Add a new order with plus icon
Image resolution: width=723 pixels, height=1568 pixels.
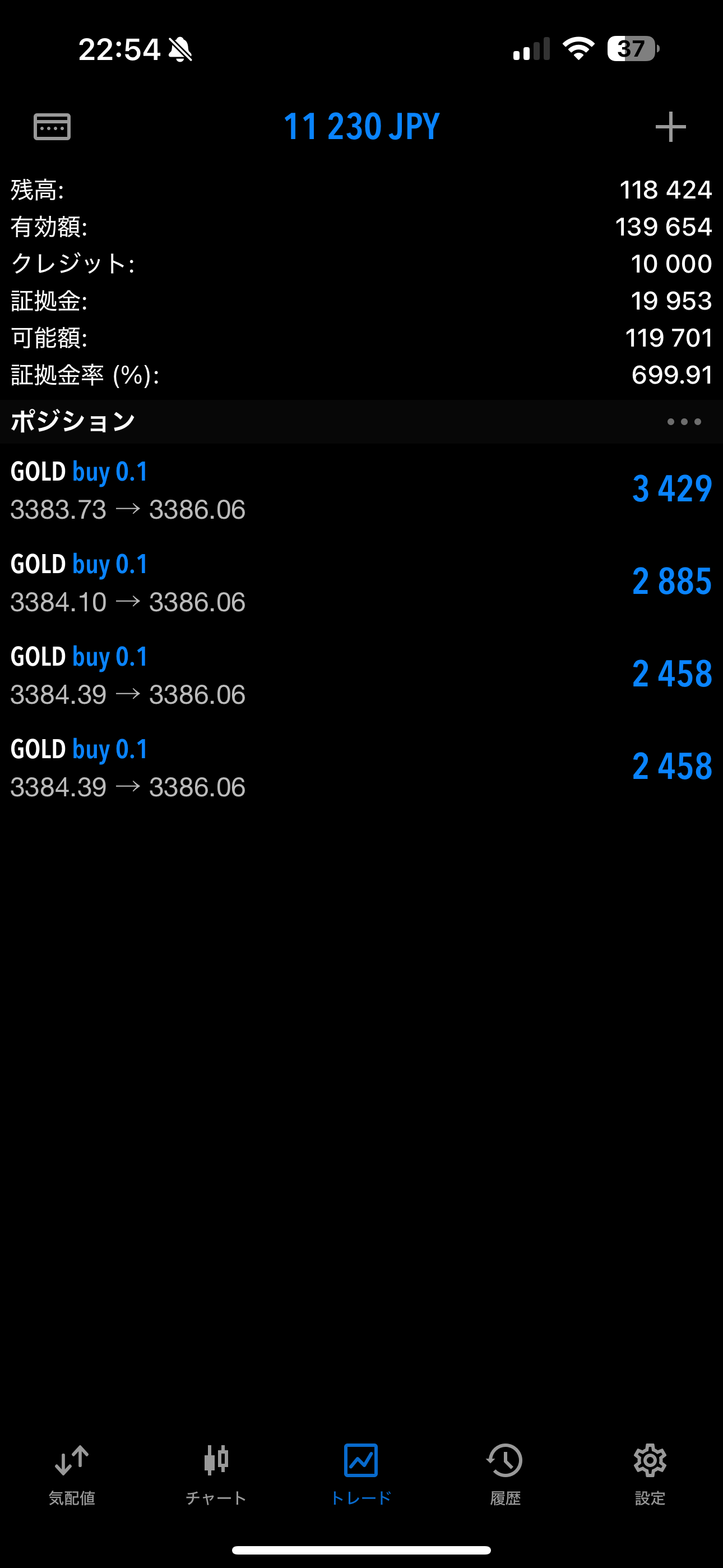[x=671, y=127]
